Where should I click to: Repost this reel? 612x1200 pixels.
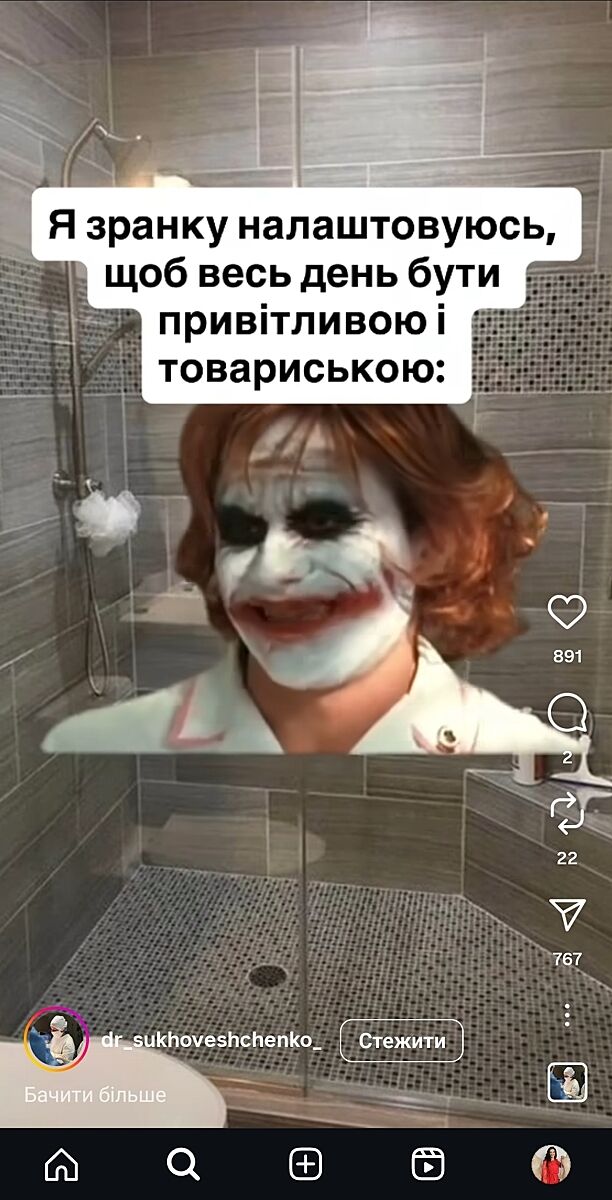tap(567, 814)
